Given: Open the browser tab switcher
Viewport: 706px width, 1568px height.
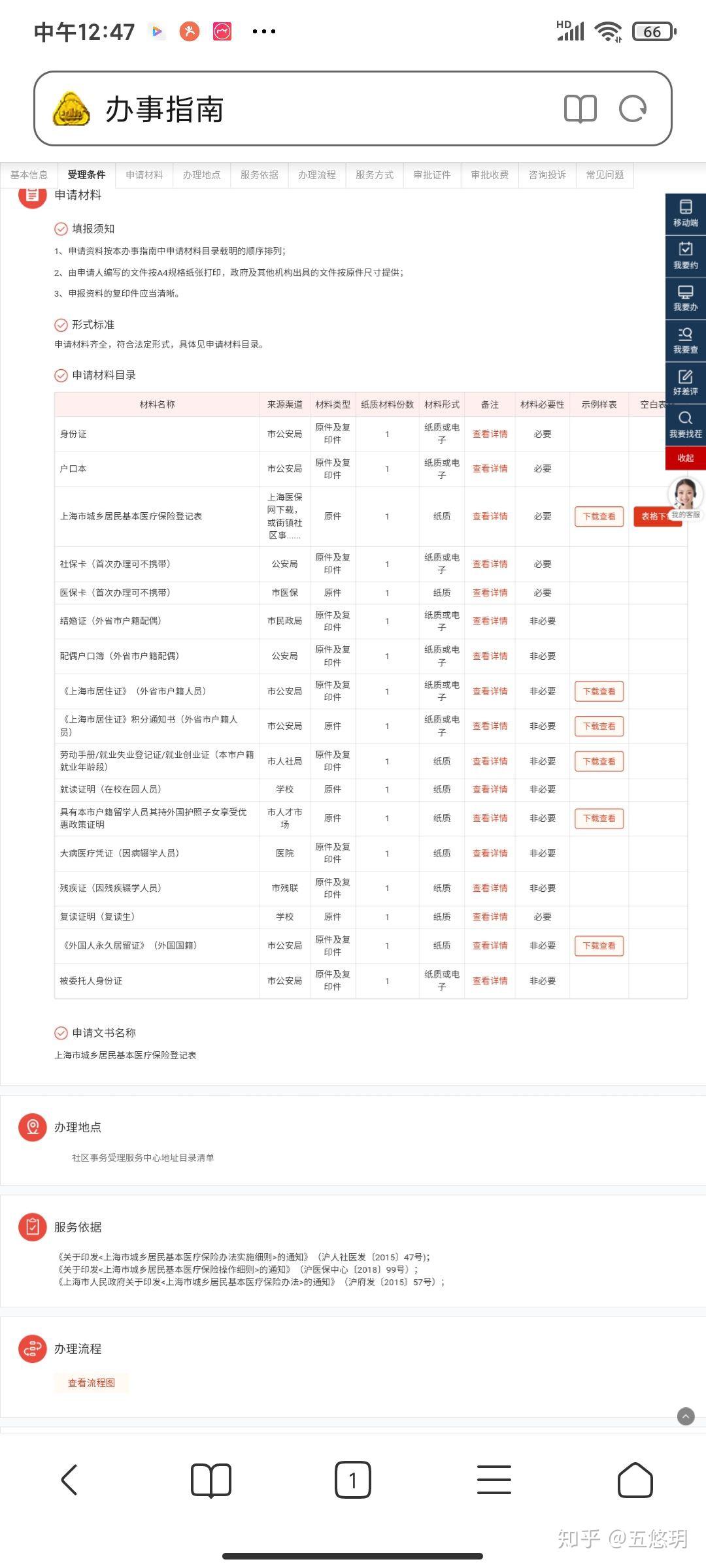Looking at the screenshot, I should tap(352, 1480).
